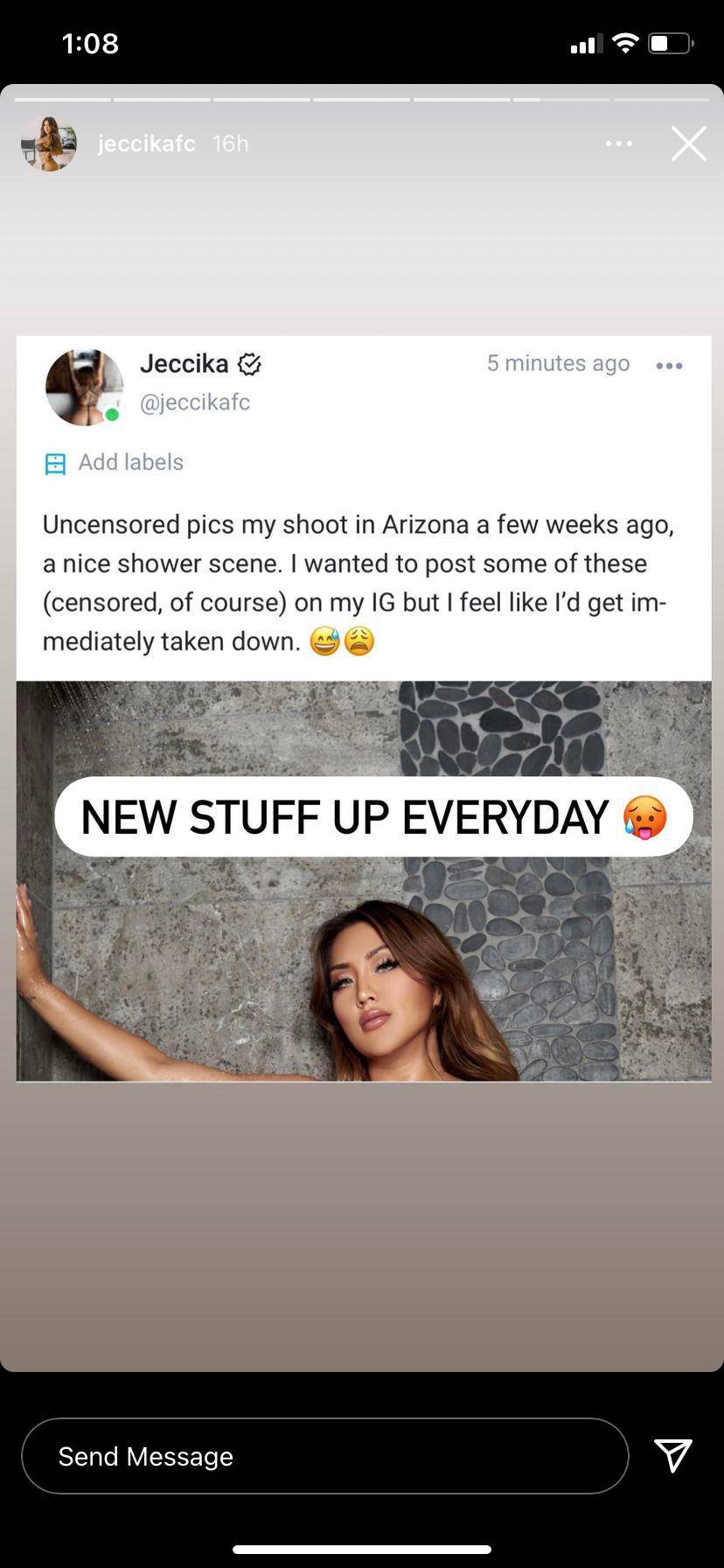Tap the last story progress segment
The width and height of the screenshot is (724, 1568).
pyautogui.click(x=661, y=98)
